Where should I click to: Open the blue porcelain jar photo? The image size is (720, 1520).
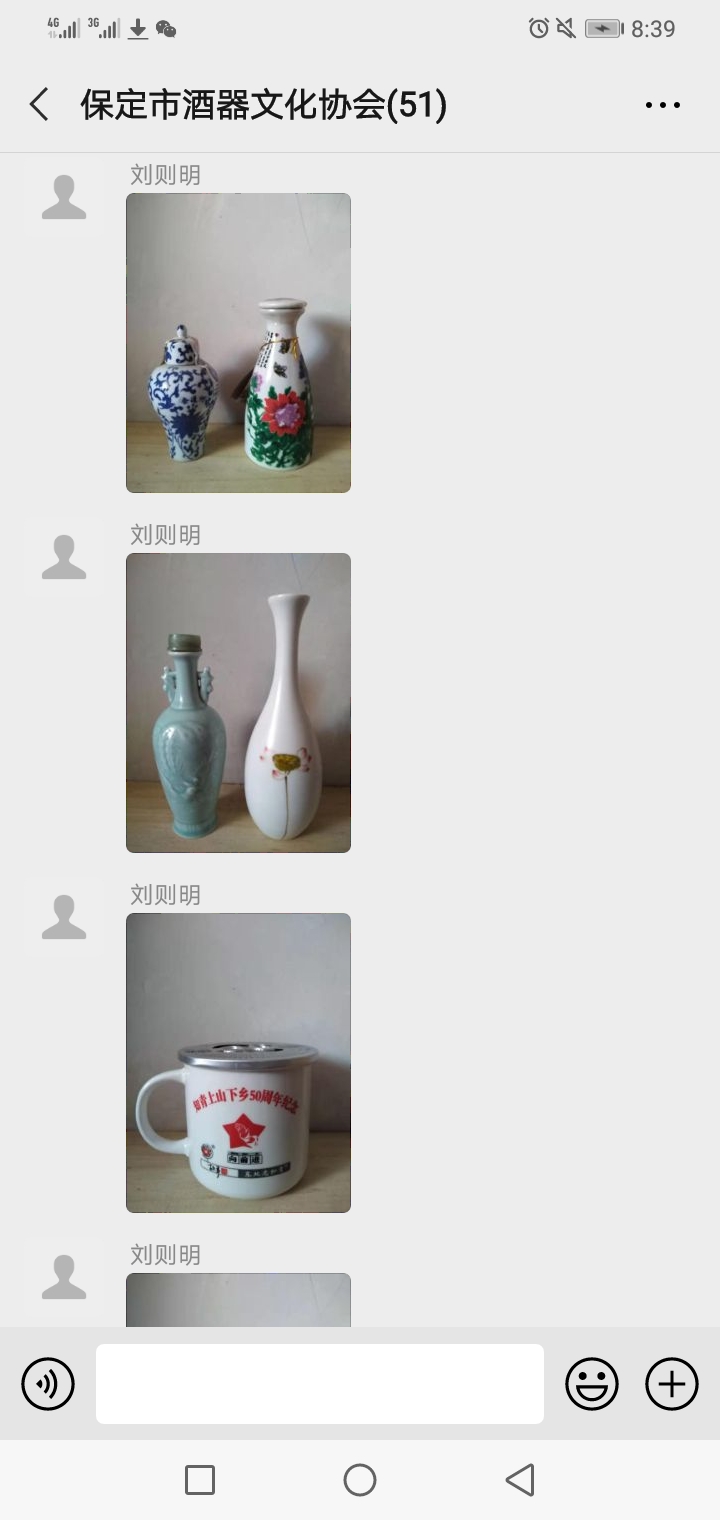(x=238, y=343)
